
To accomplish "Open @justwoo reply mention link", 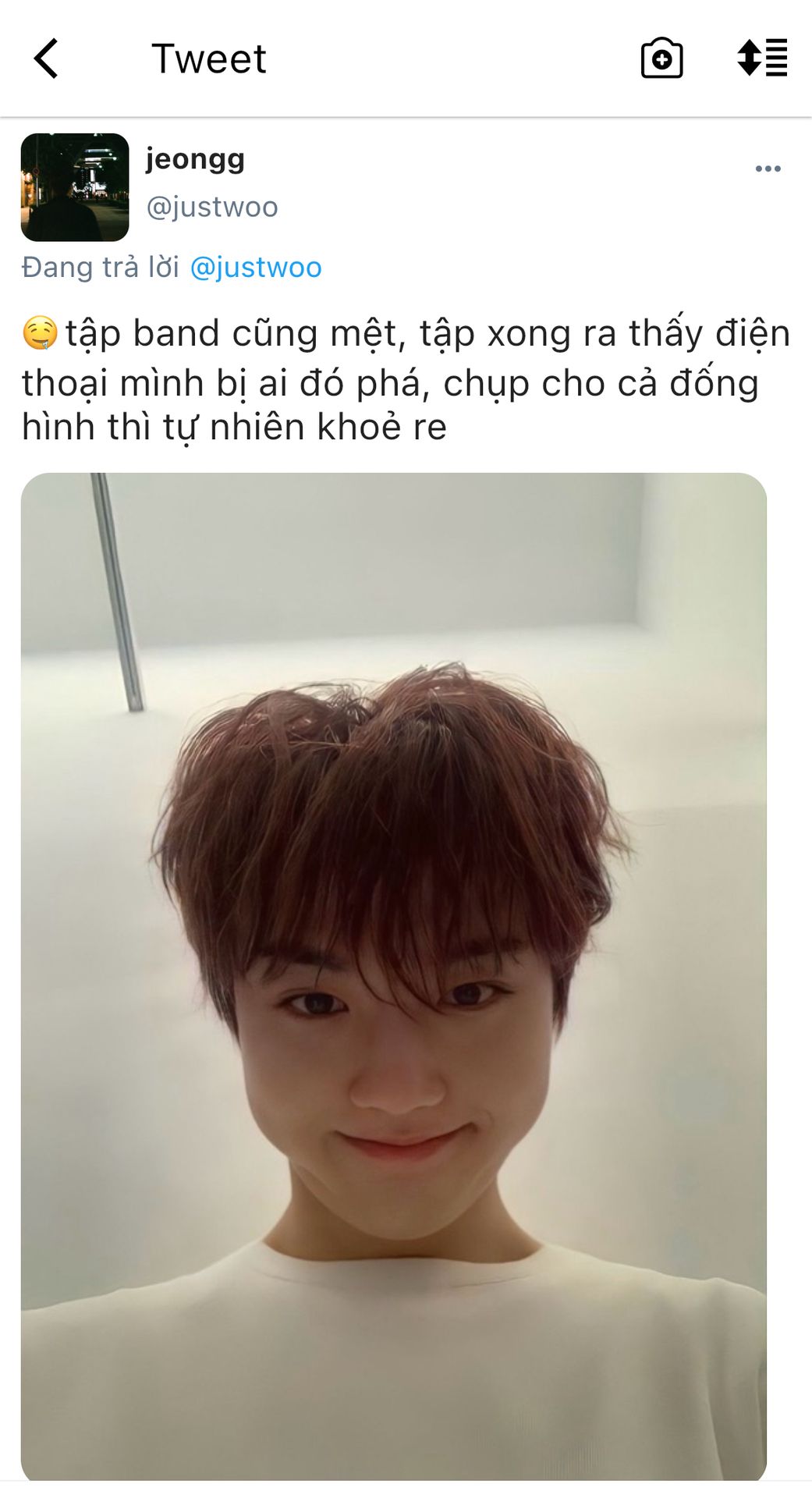I will click(x=256, y=268).
